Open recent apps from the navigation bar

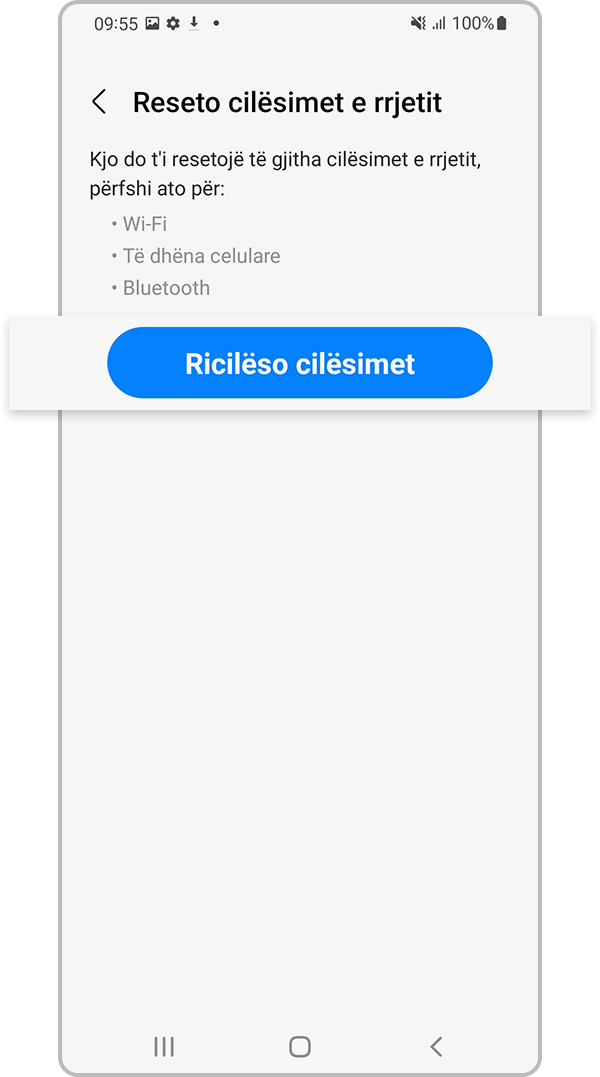[x=164, y=1046]
